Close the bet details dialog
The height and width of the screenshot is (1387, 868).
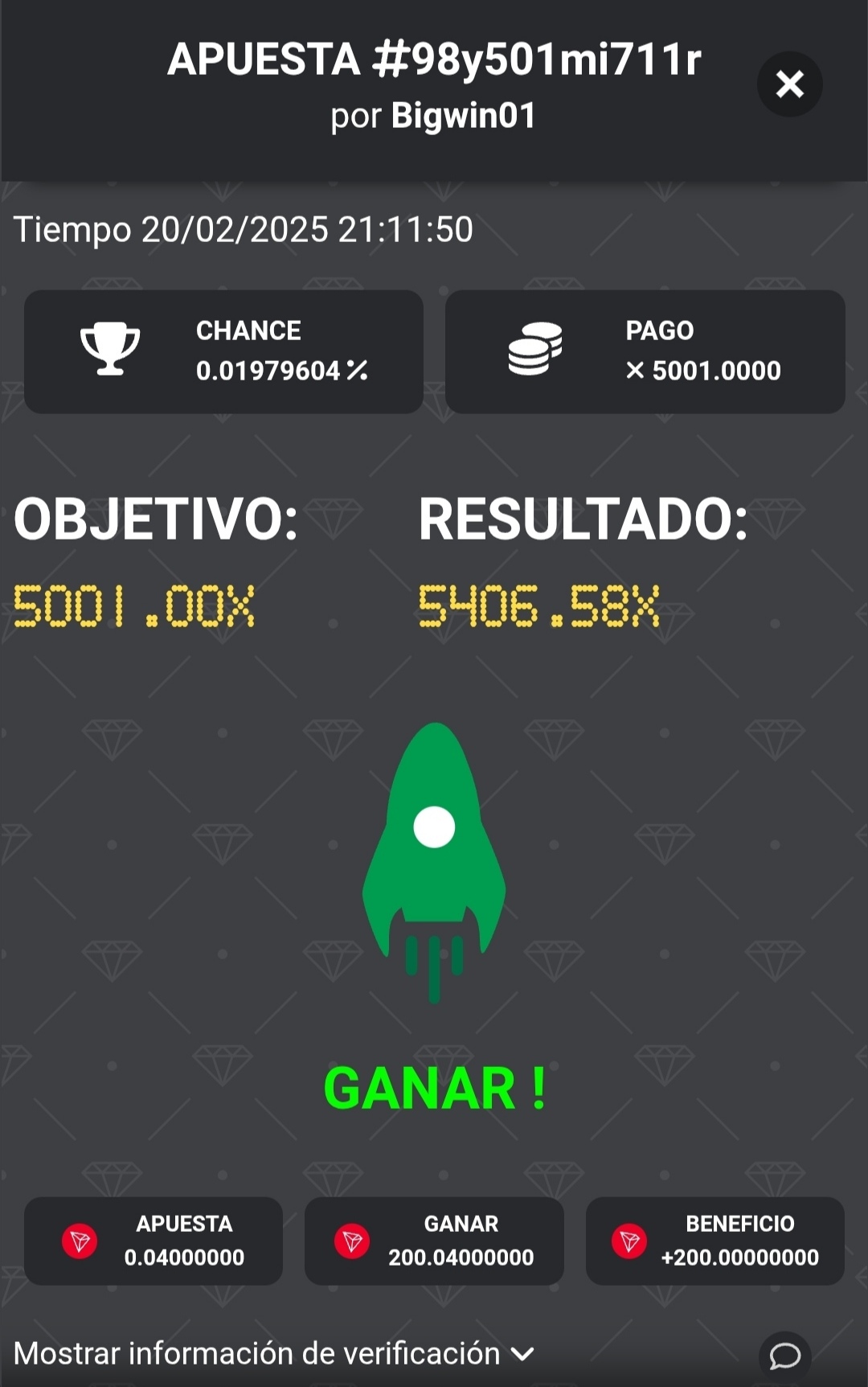tap(789, 84)
